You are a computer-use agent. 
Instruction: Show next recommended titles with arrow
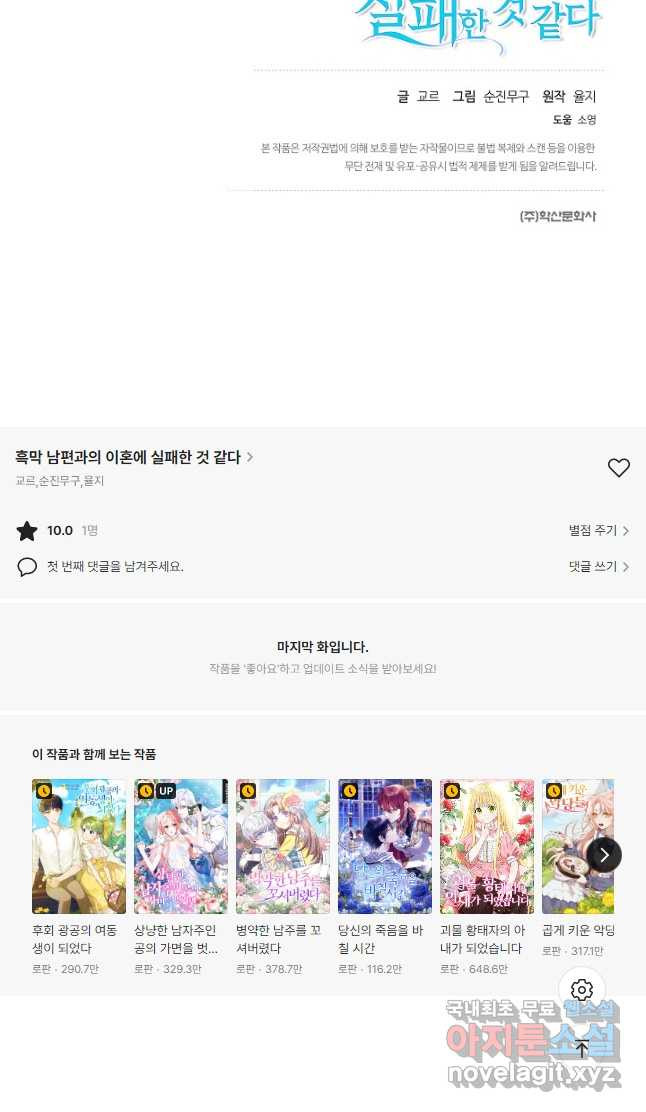point(603,855)
